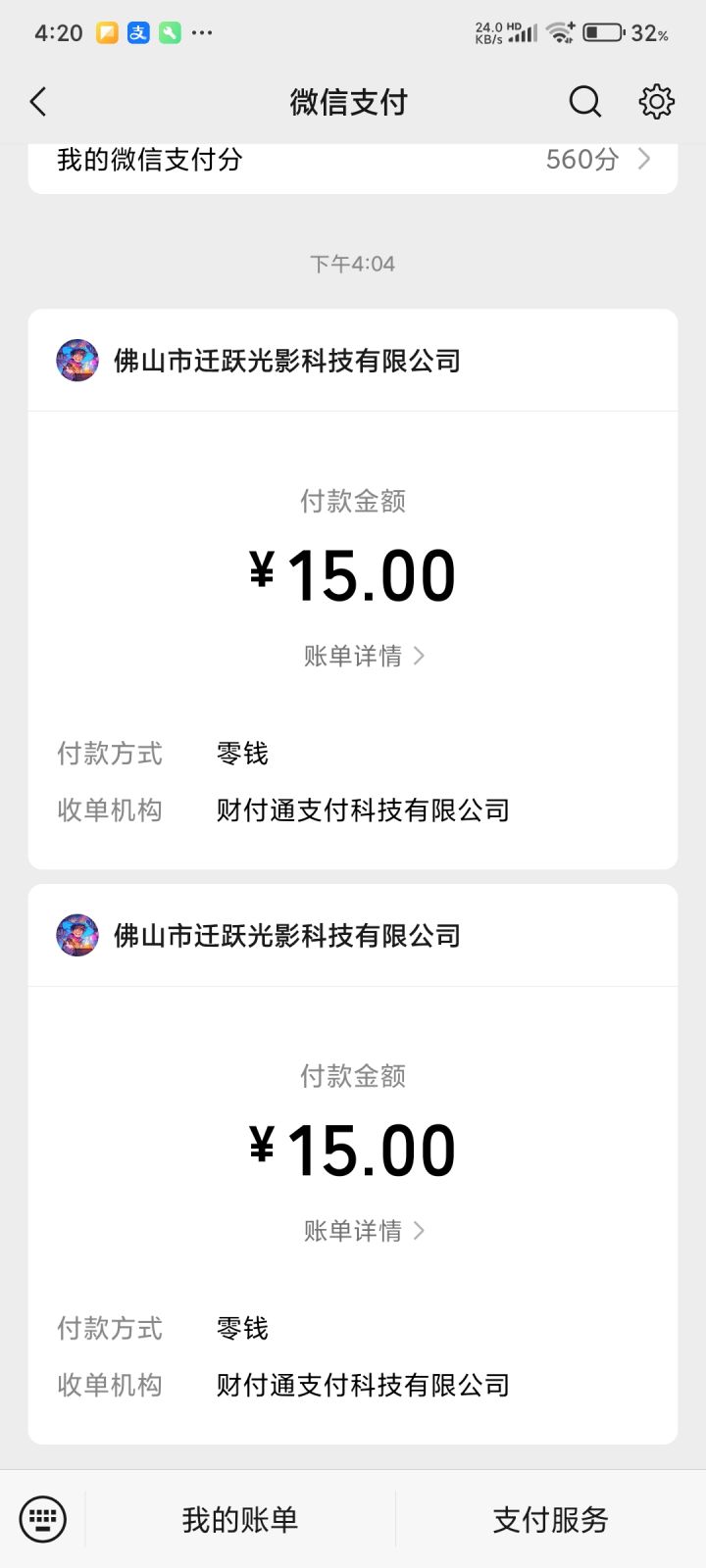Viewport: 706px width, 1568px height.
Task: Go back from WeChat Pay
Action: [39, 102]
